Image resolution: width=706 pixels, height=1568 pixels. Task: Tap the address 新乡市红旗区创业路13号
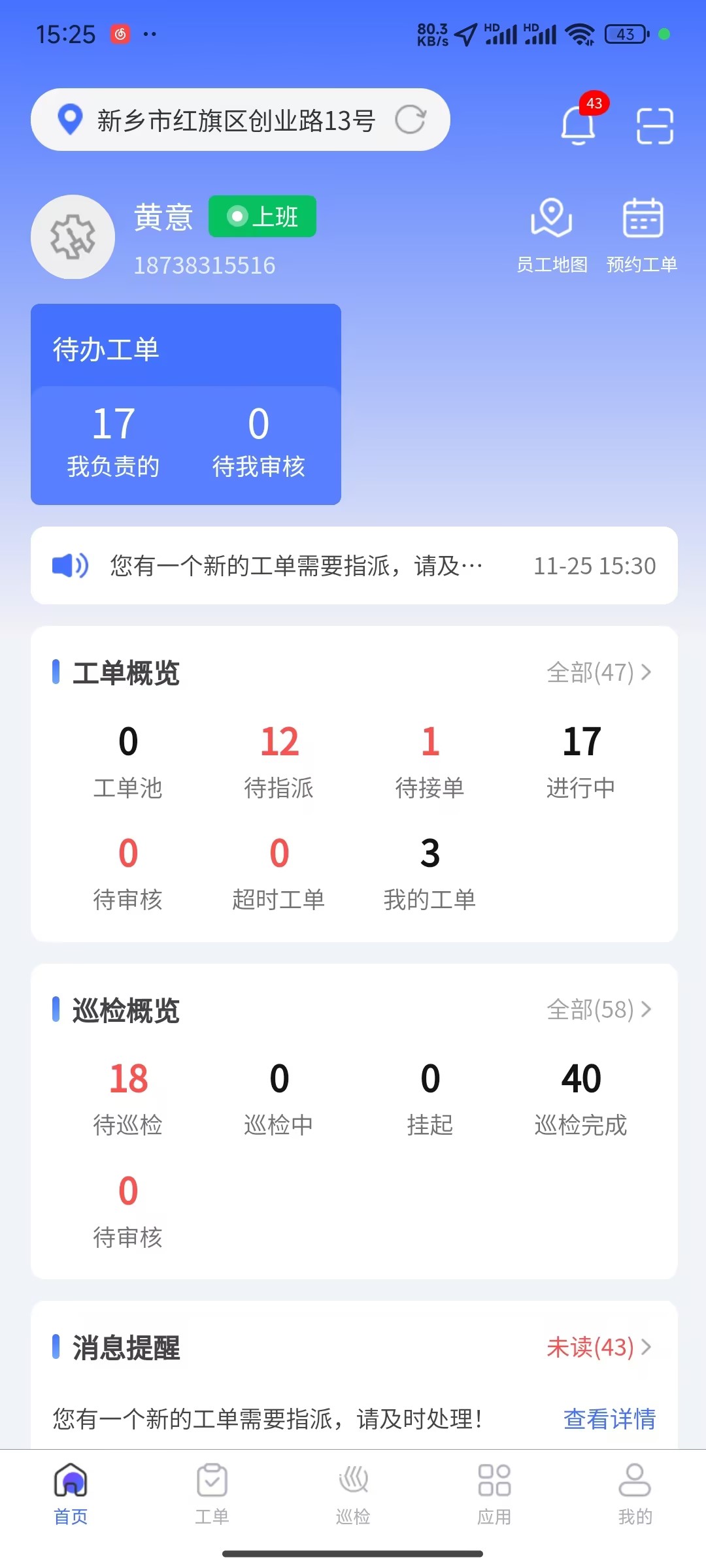click(x=237, y=120)
